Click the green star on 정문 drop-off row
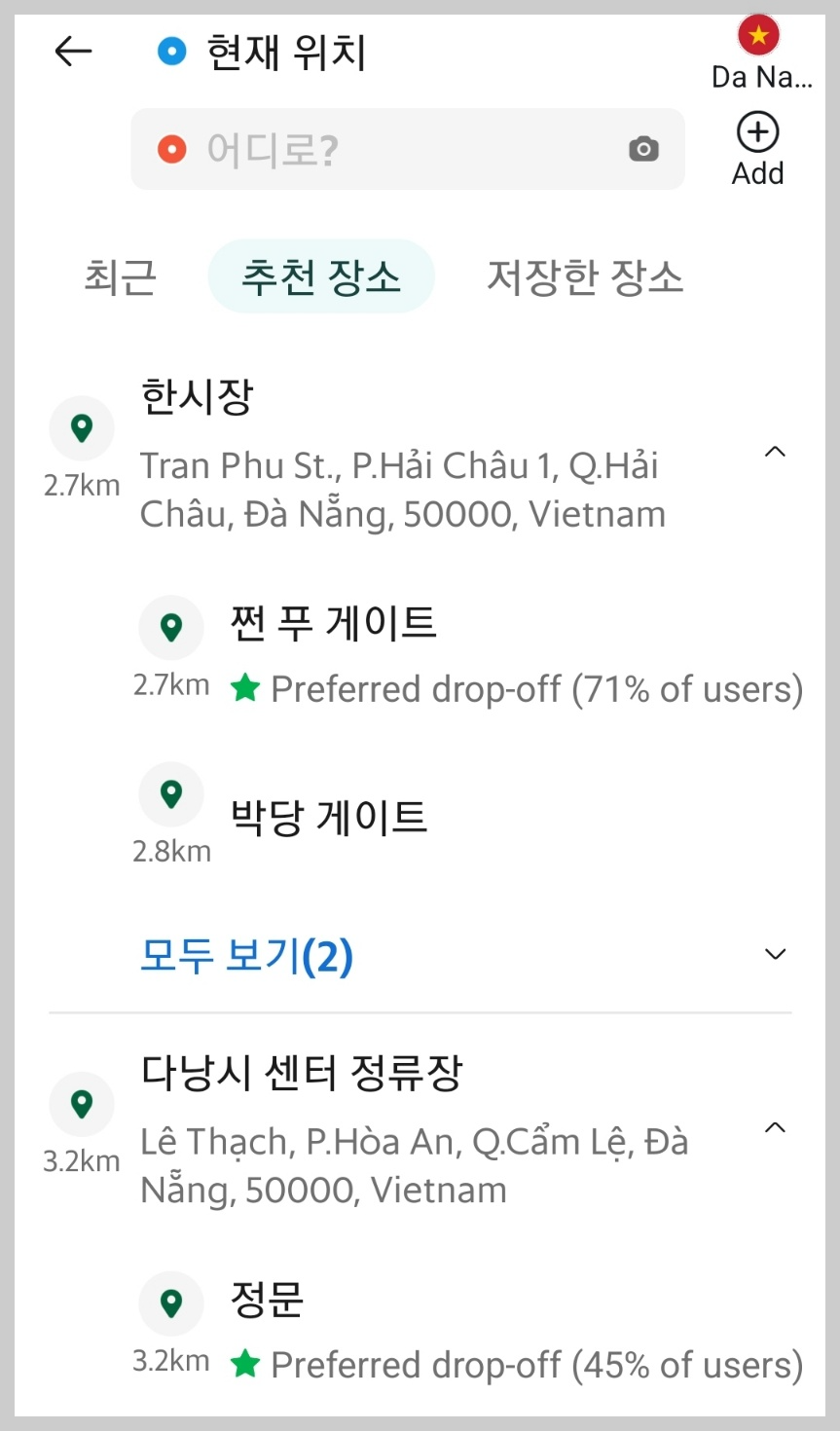Viewport: 840px width, 1431px height. (x=247, y=1364)
